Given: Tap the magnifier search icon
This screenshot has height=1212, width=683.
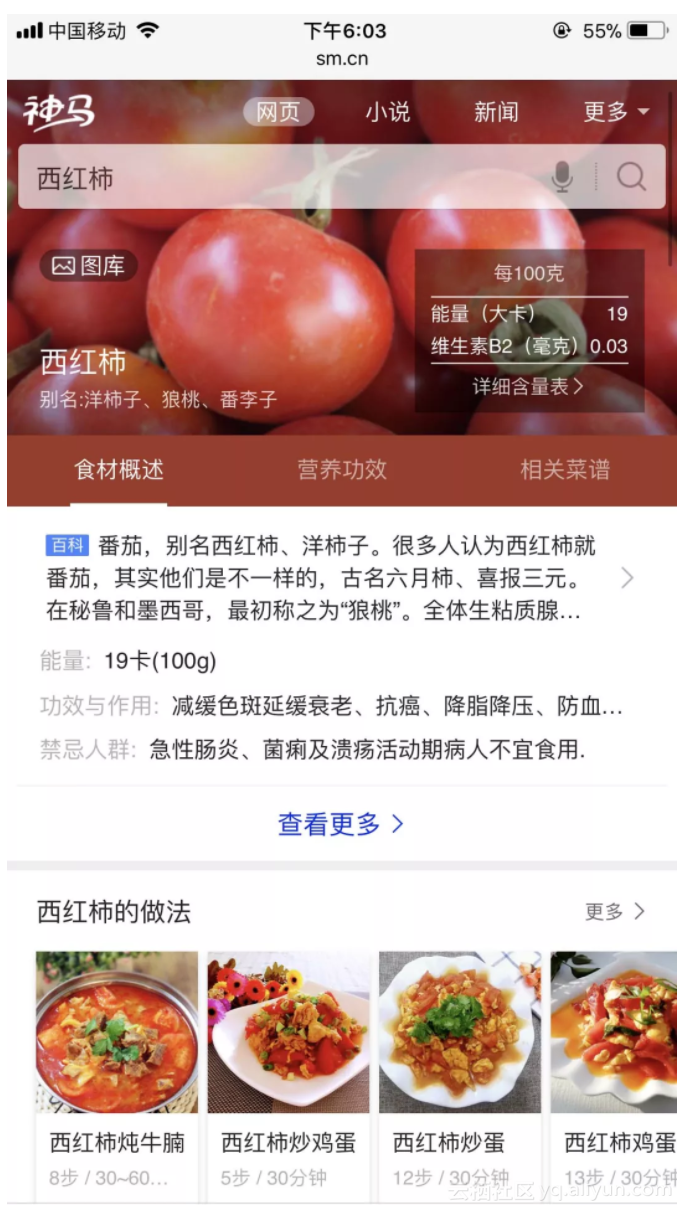Looking at the screenshot, I should coord(631,177).
